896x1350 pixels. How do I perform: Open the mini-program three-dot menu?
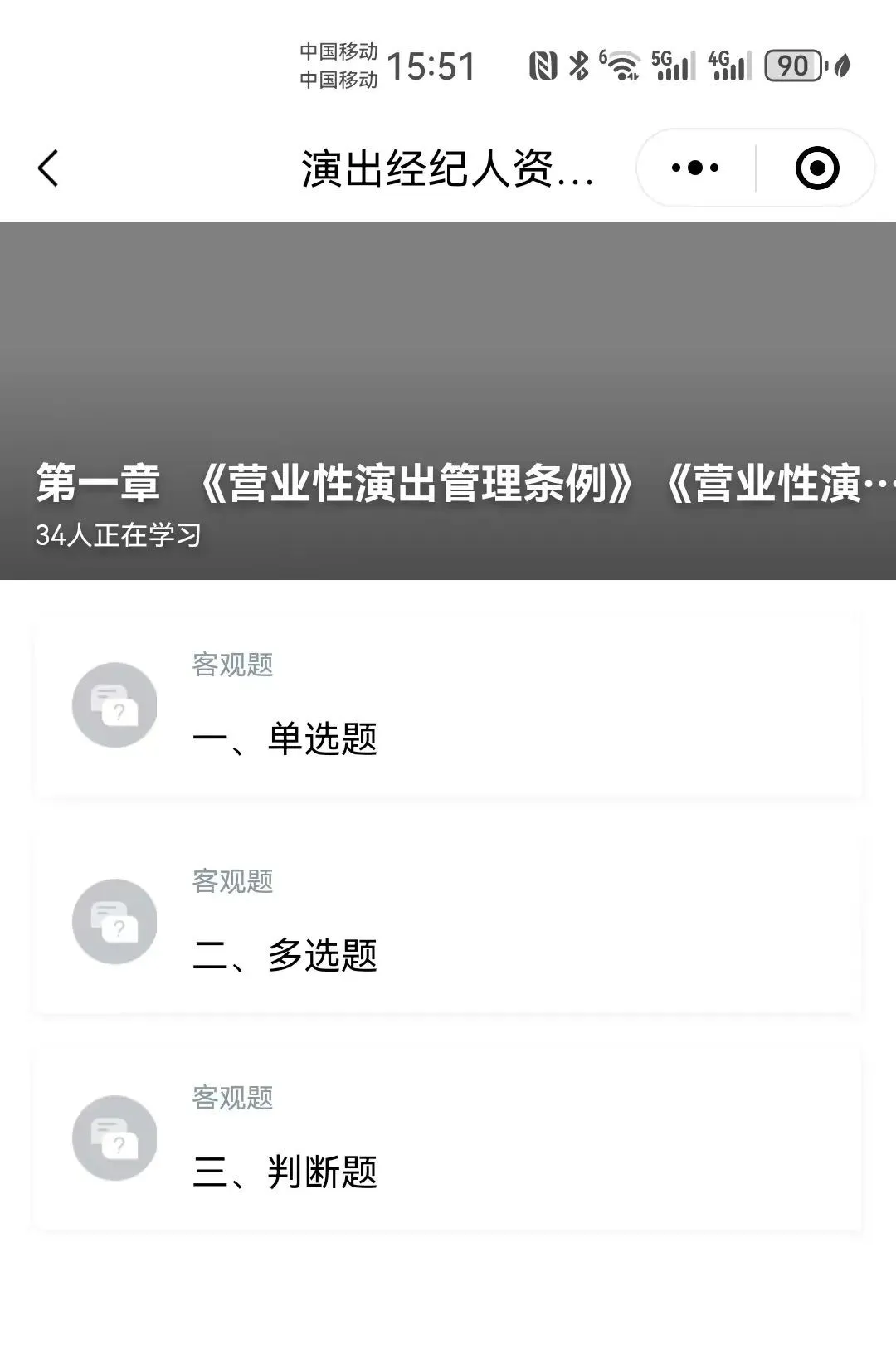point(697,166)
